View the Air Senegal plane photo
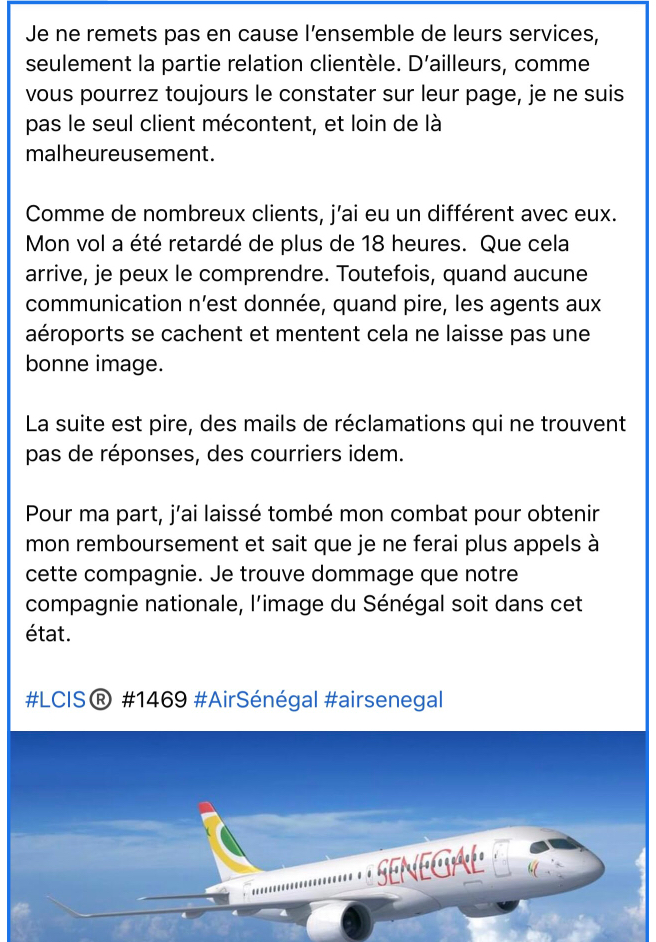Screen dimensions: 656x942 [x=328, y=840]
